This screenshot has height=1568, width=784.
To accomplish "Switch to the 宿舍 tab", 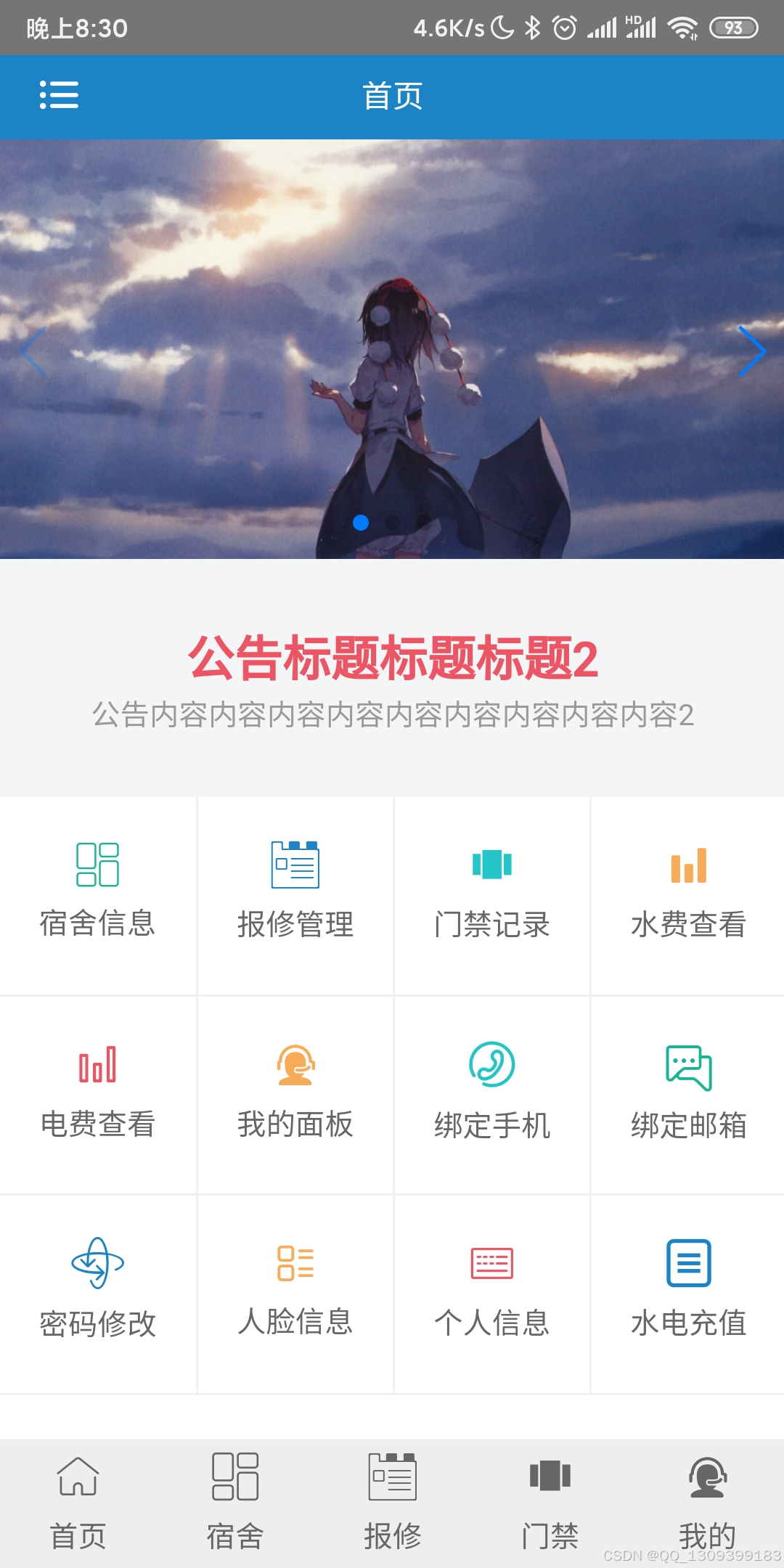I will (x=235, y=1501).
